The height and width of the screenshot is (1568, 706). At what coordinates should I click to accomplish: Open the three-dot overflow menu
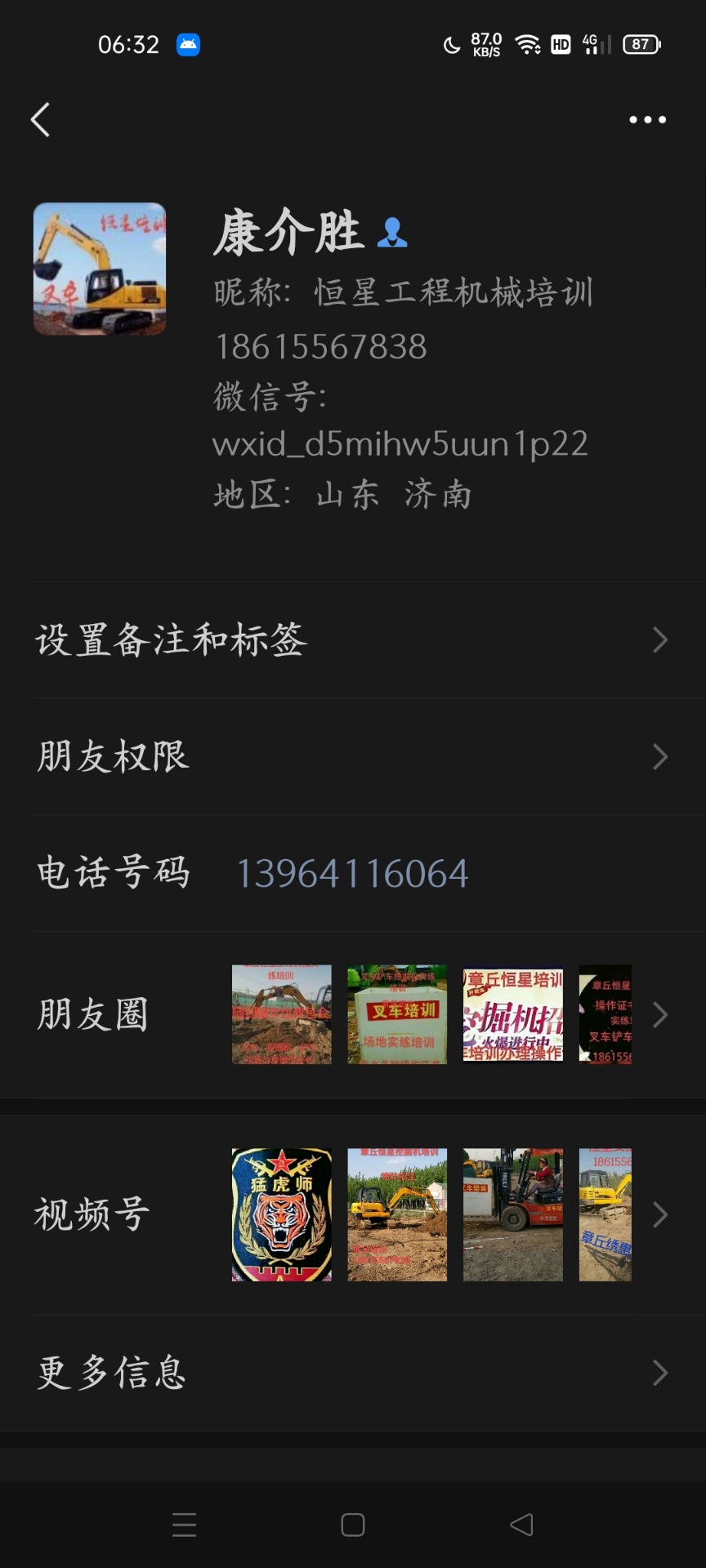tap(647, 120)
